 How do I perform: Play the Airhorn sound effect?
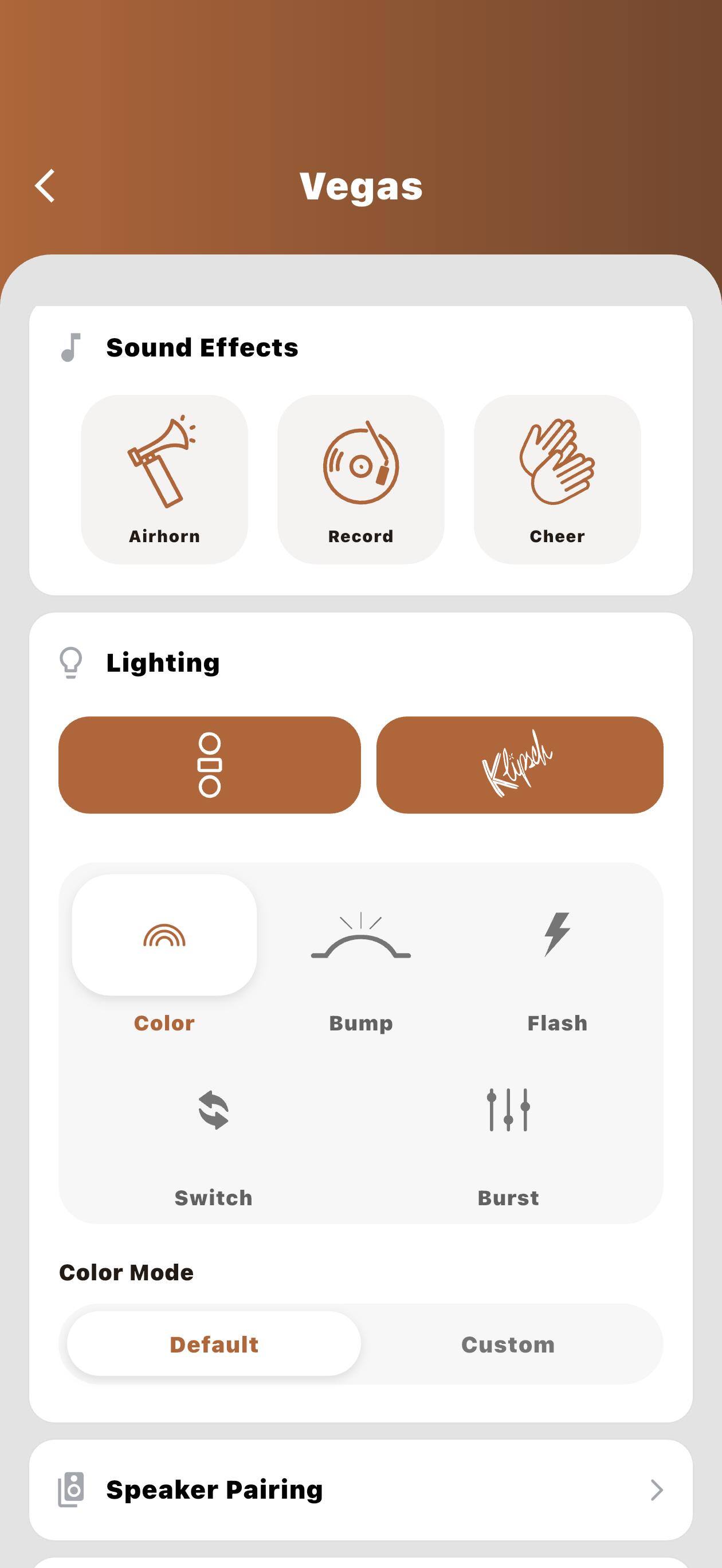(x=164, y=479)
